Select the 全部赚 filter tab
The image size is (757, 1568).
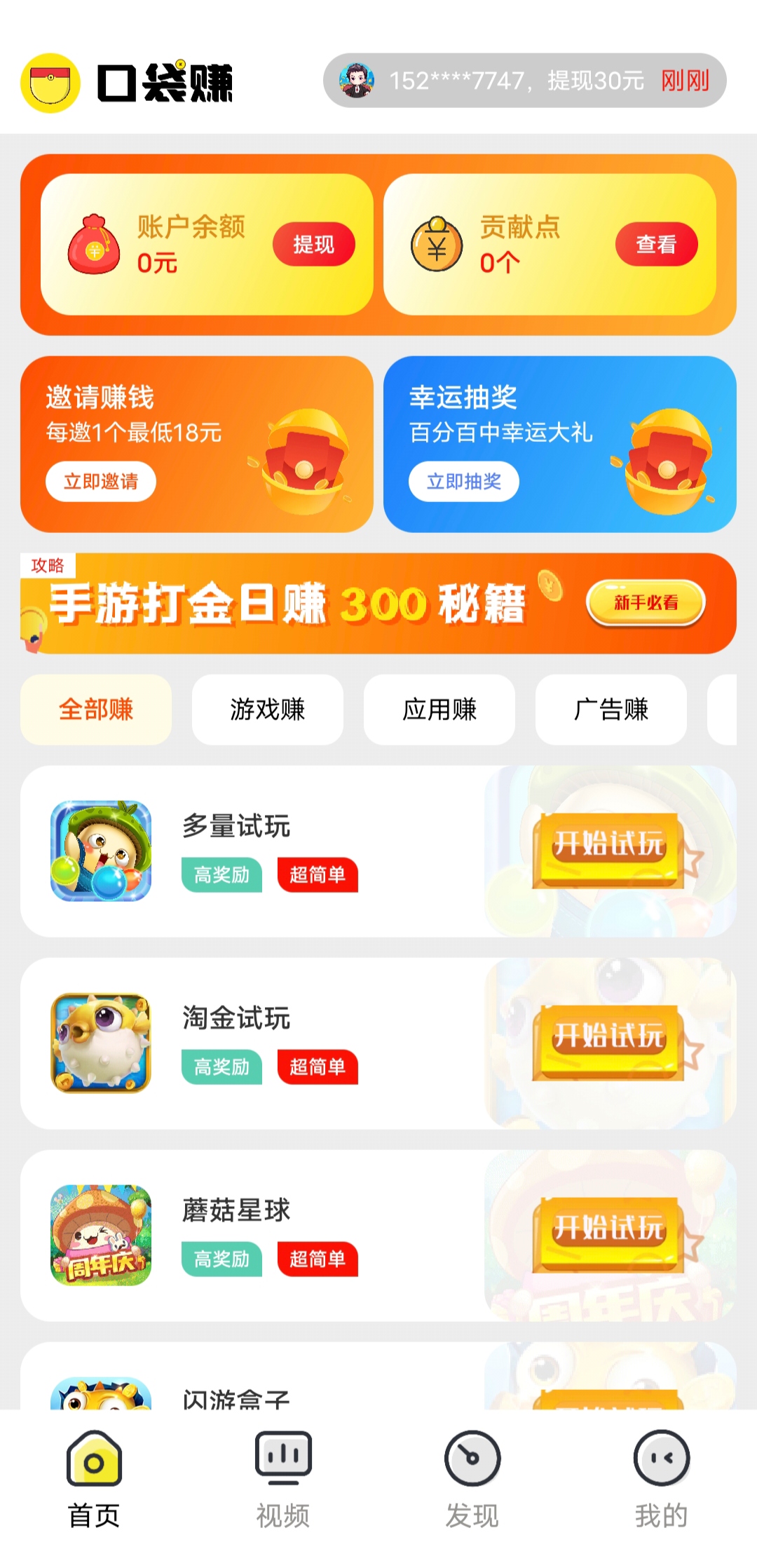(96, 710)
